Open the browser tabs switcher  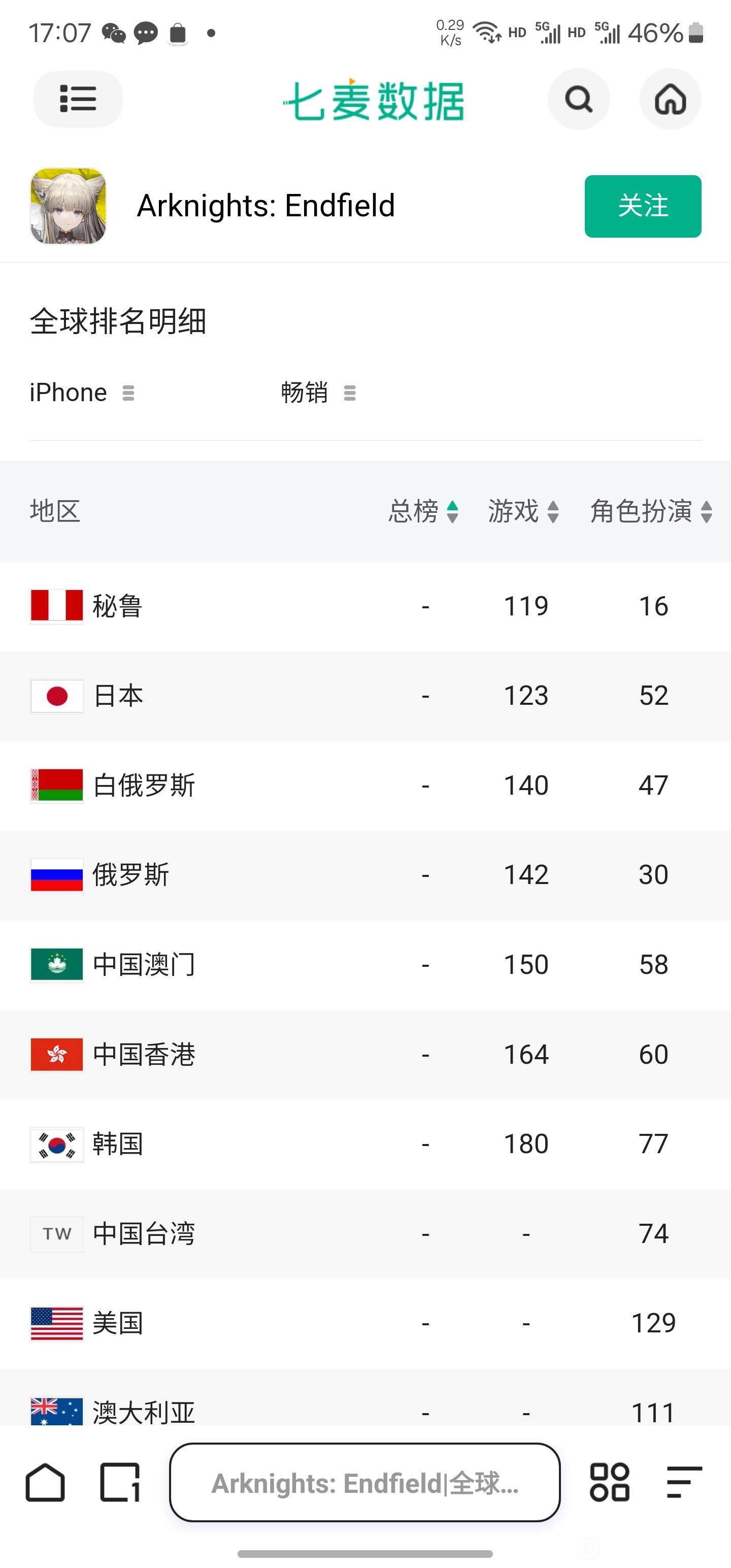point(120,1482)
